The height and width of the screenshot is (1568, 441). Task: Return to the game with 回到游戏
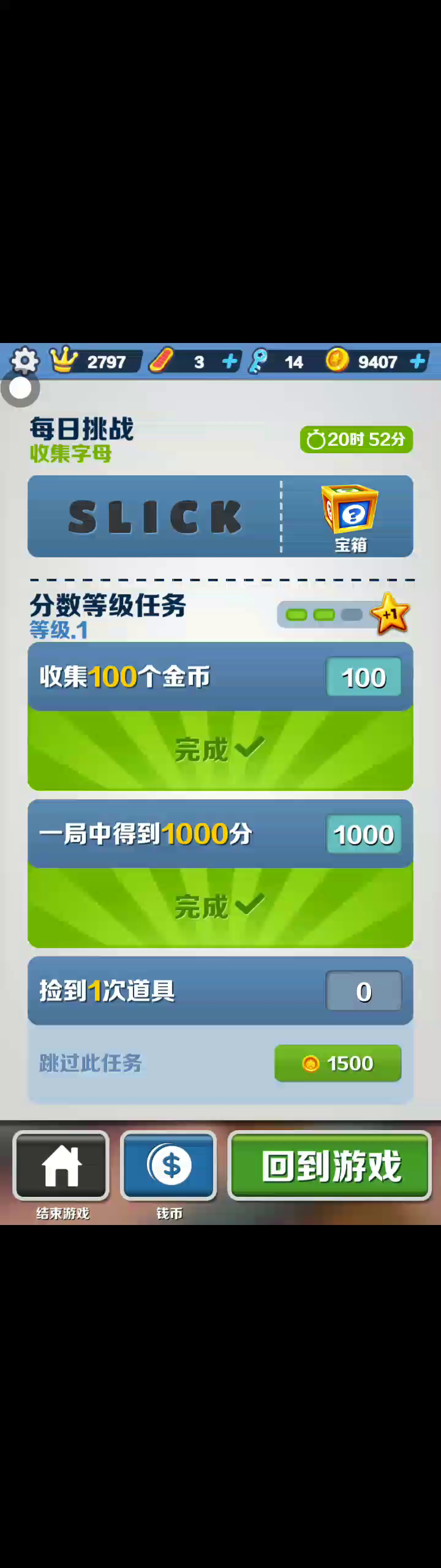(330, 1166)
